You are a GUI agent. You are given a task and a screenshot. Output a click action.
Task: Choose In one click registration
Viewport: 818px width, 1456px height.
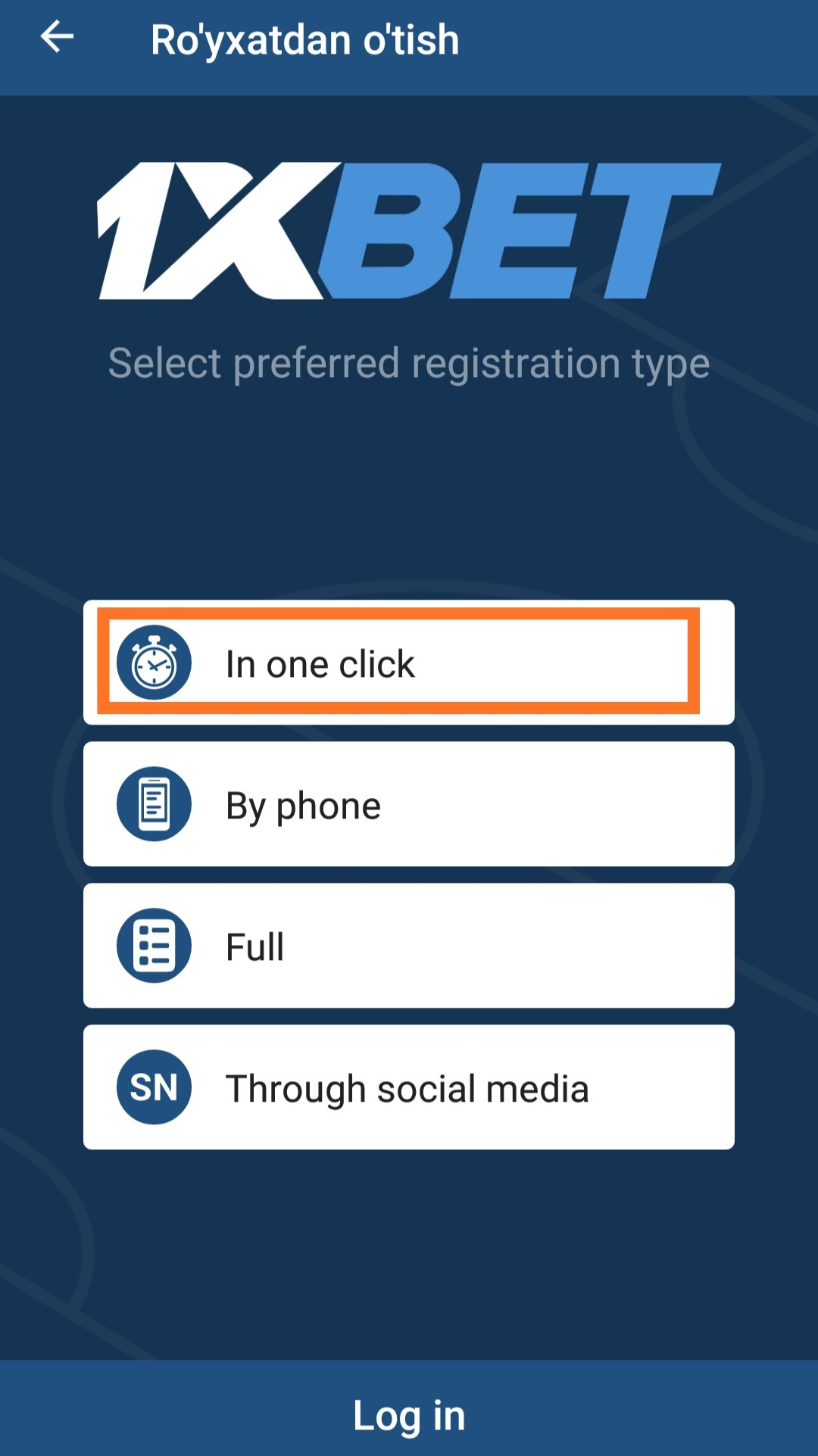coord(407,663)
